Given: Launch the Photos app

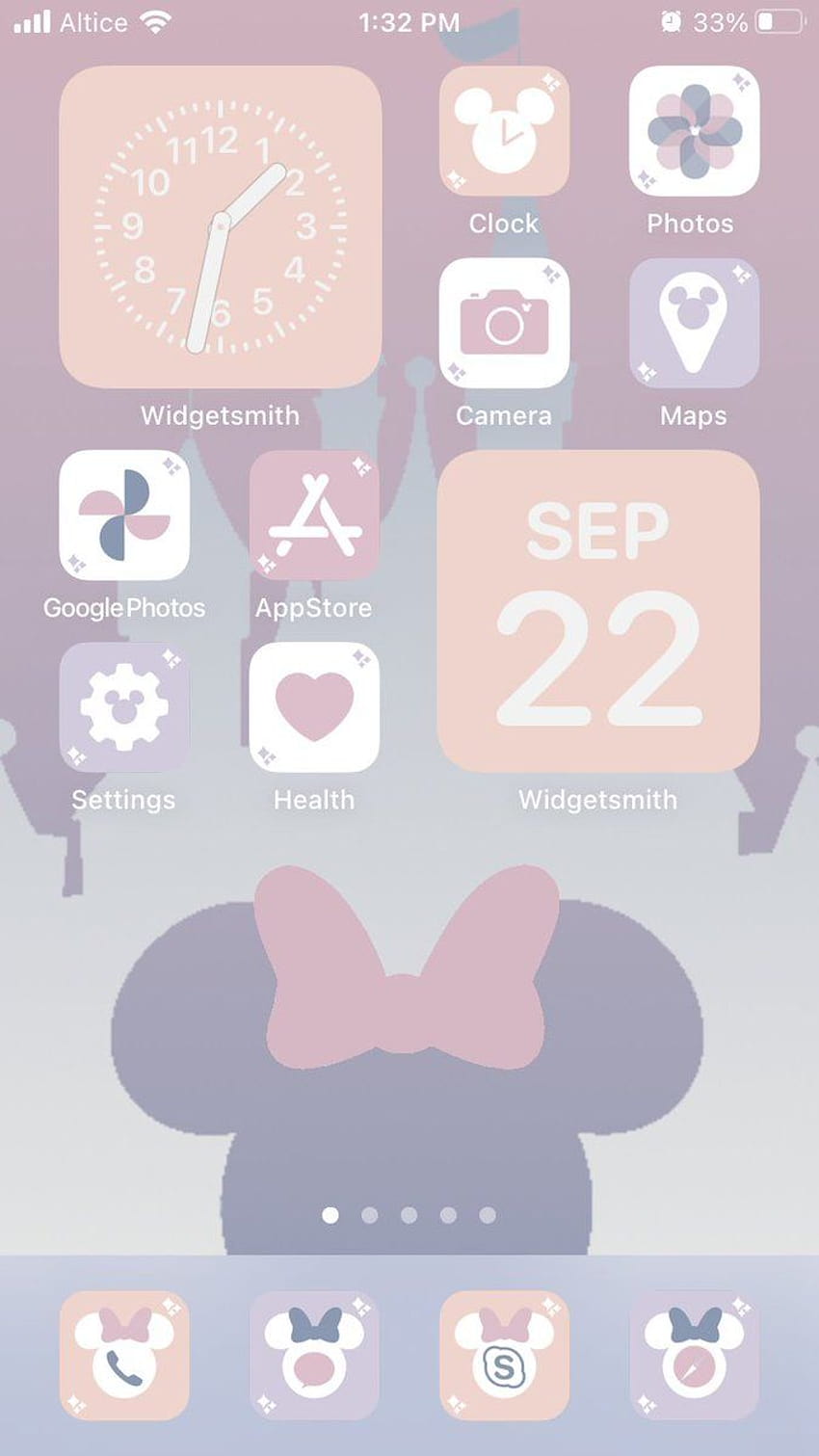Looking at the screenshot, I should click(694, 130).
